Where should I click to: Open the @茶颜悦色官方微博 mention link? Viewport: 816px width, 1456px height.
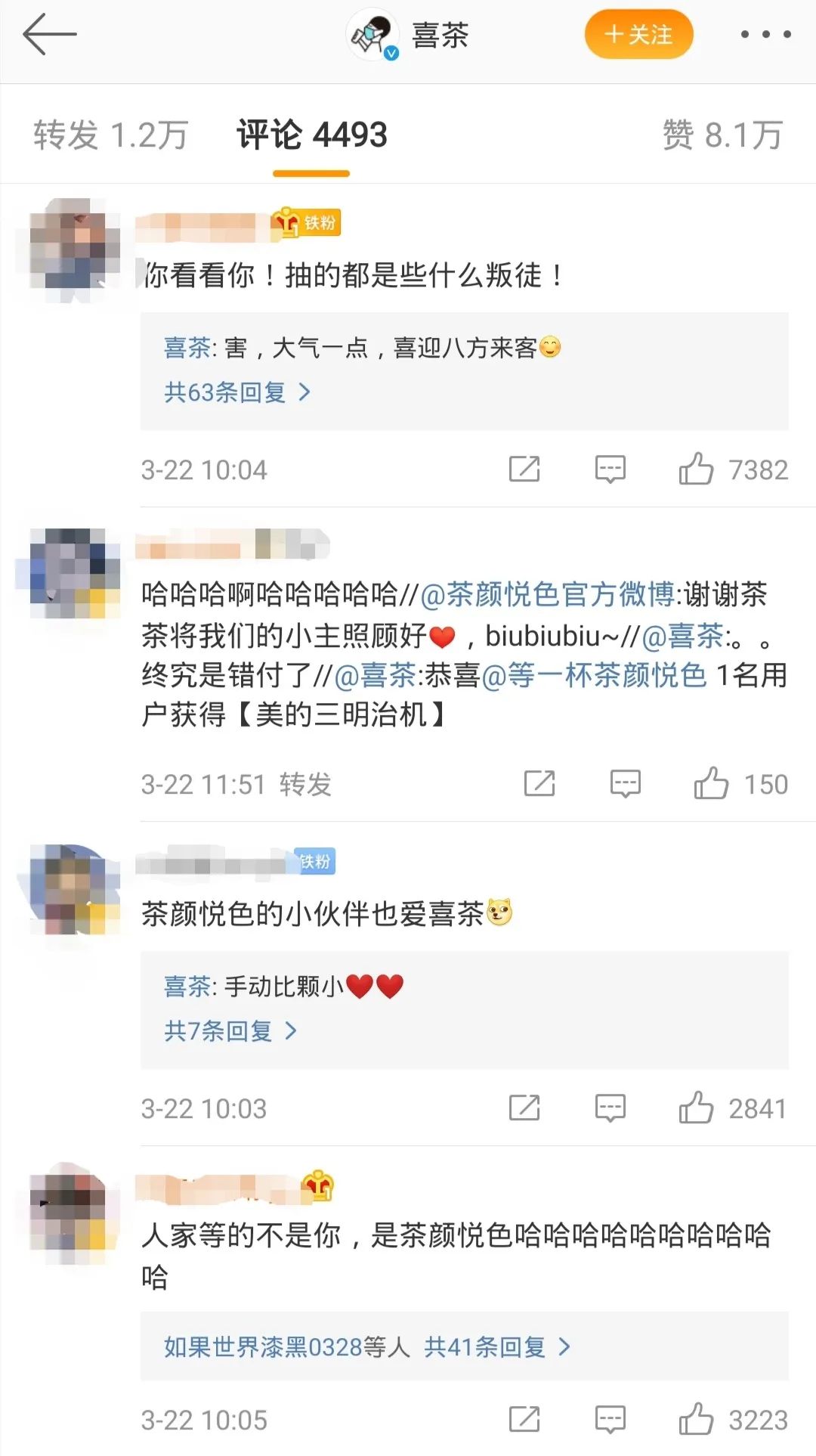coord(547,595)
